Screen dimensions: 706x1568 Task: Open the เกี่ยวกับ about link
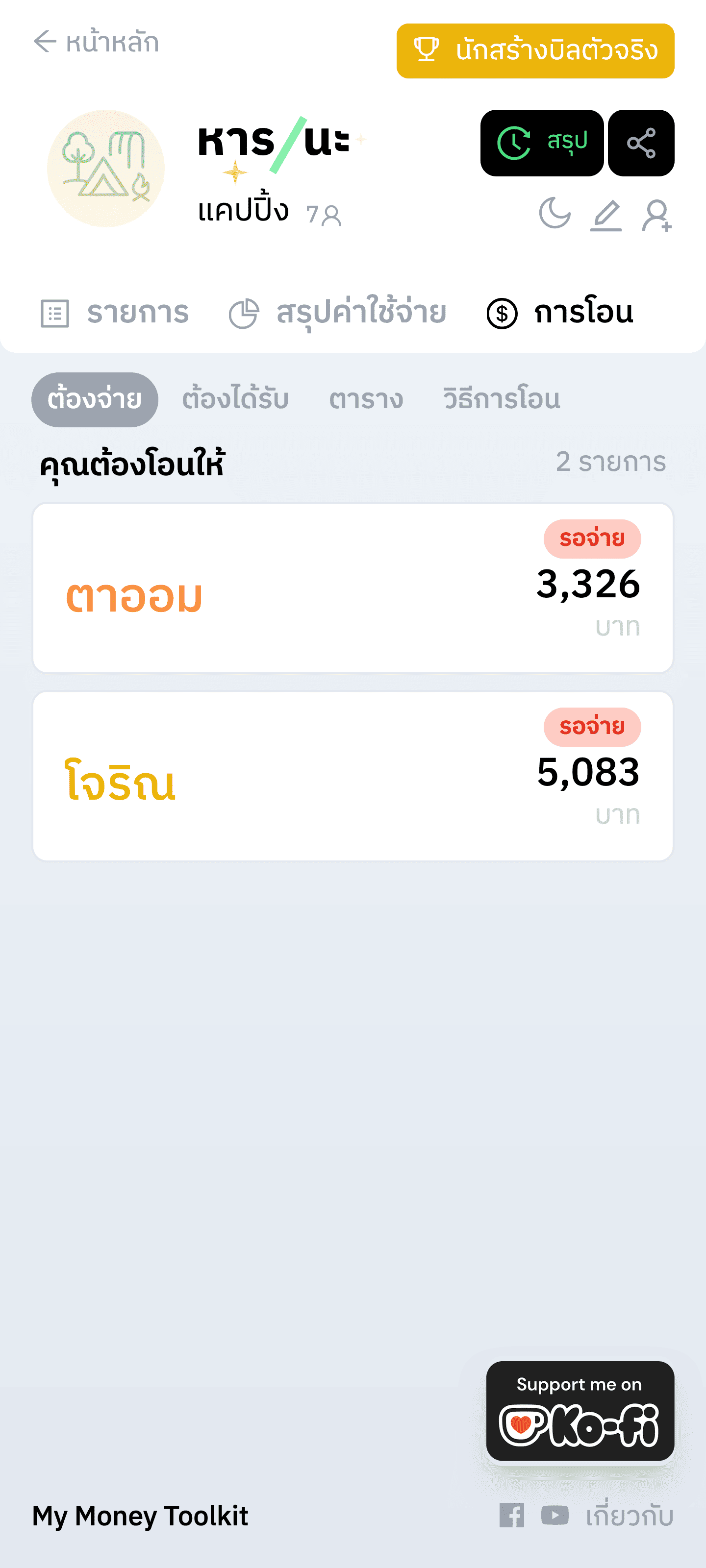click(629, 1516)
